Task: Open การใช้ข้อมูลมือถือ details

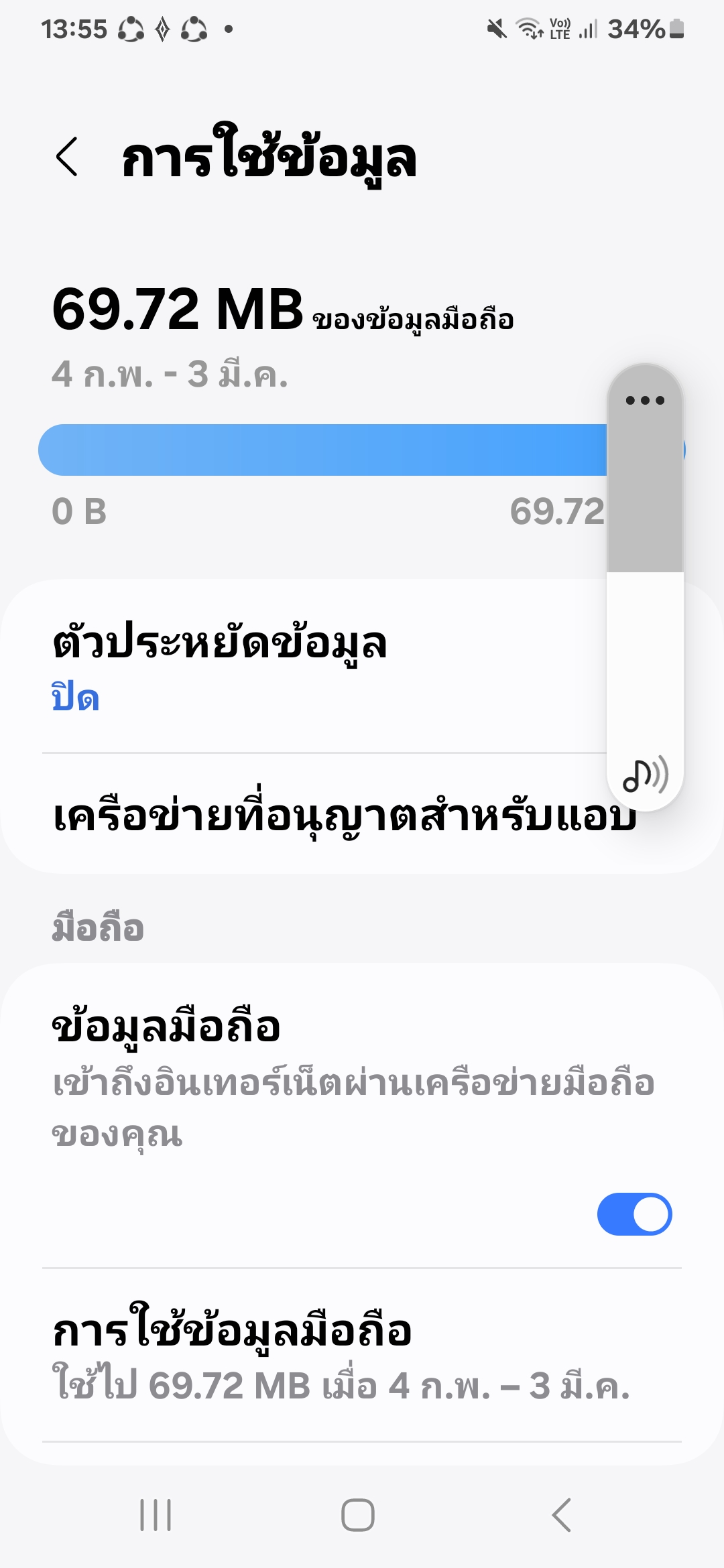Action: 362,1355
